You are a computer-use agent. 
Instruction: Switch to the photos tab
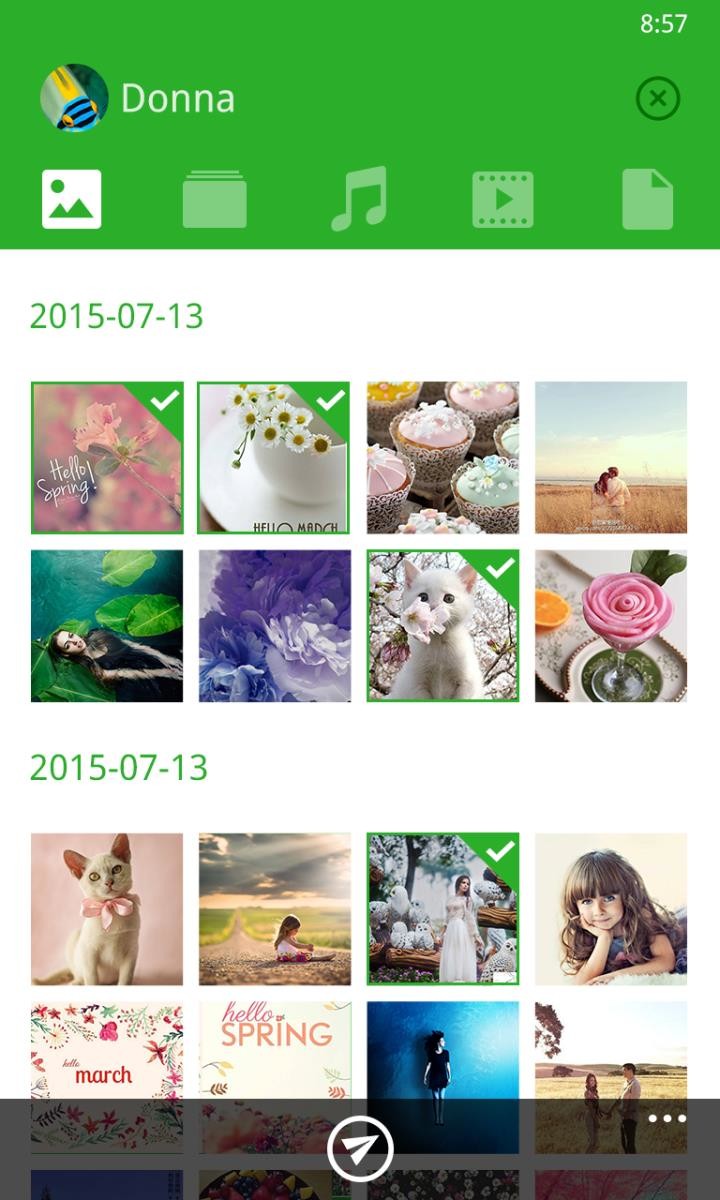(x=72, y=199)
